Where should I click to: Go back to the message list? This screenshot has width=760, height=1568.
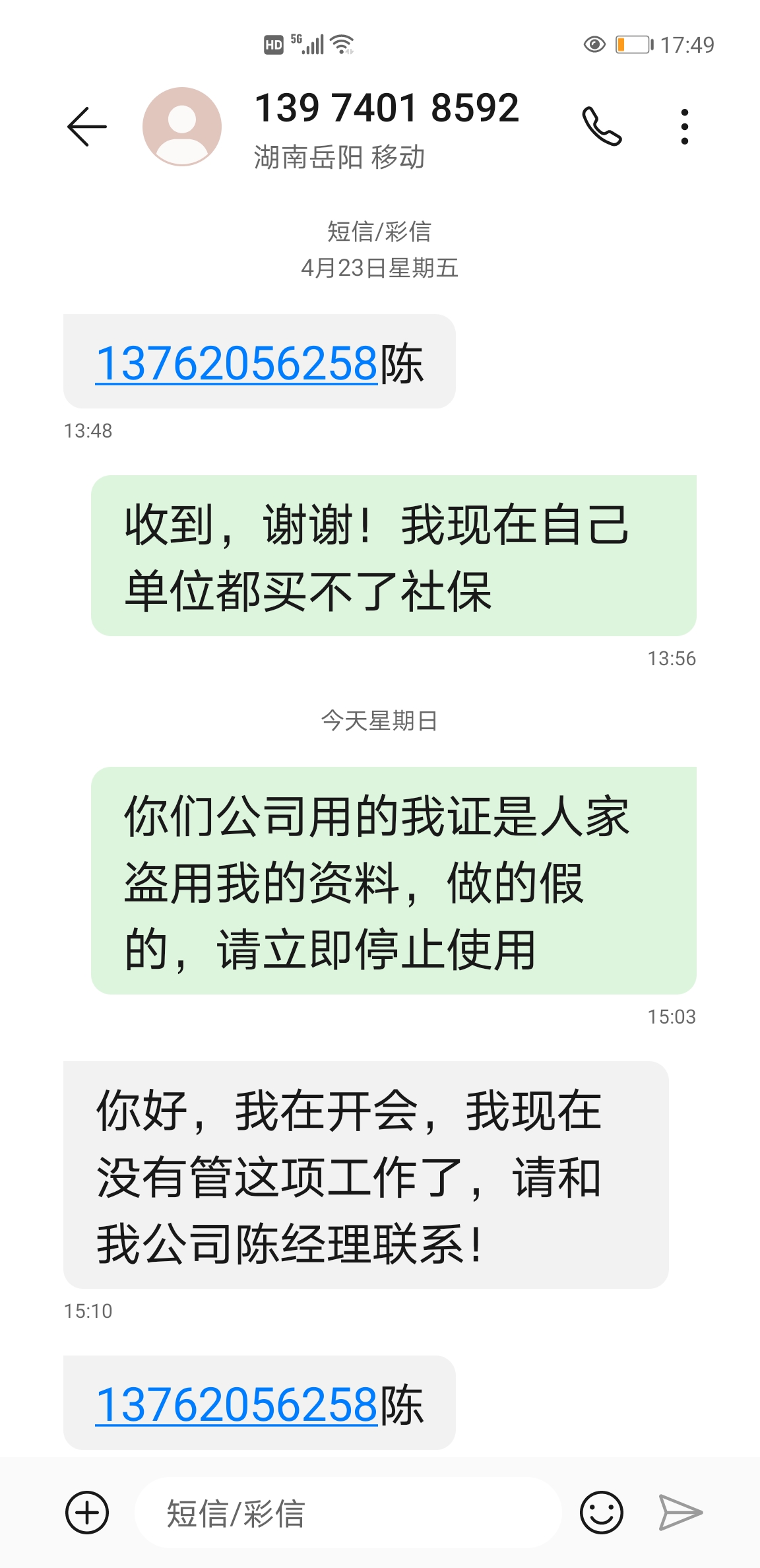click(87, 126)
